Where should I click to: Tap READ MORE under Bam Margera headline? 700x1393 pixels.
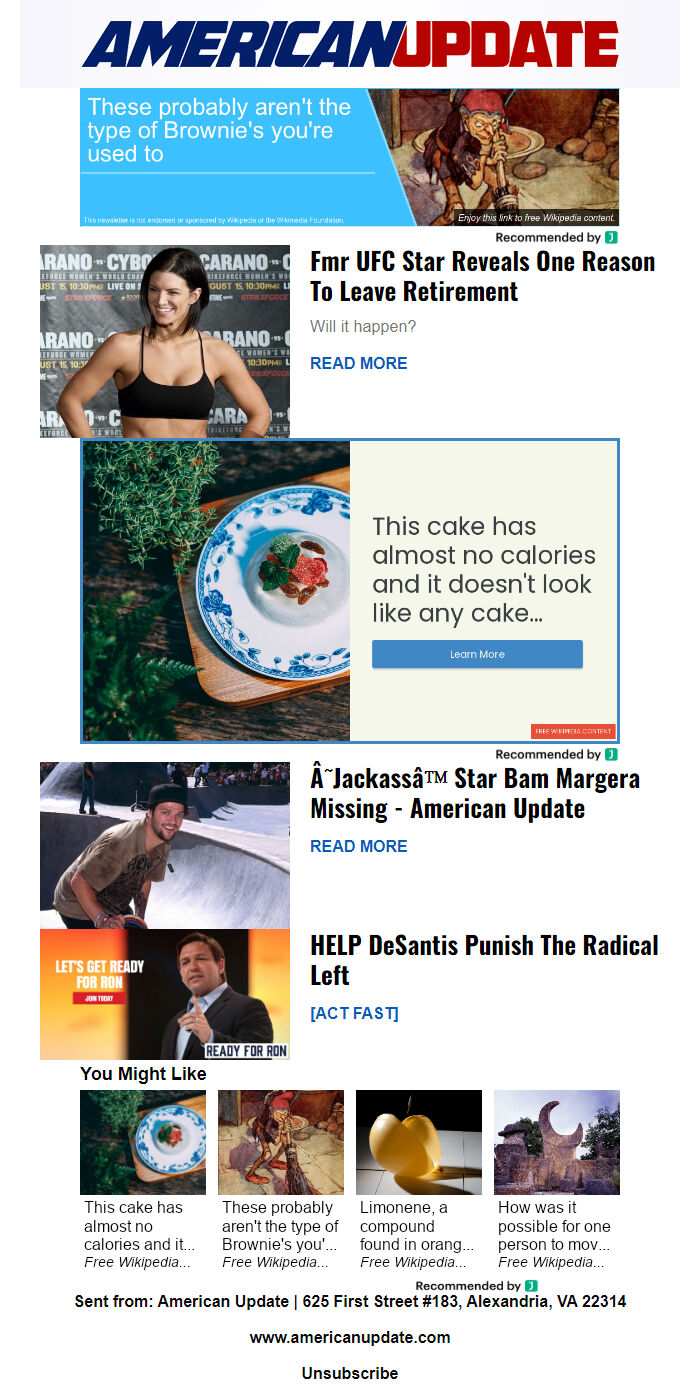(358, 846)
